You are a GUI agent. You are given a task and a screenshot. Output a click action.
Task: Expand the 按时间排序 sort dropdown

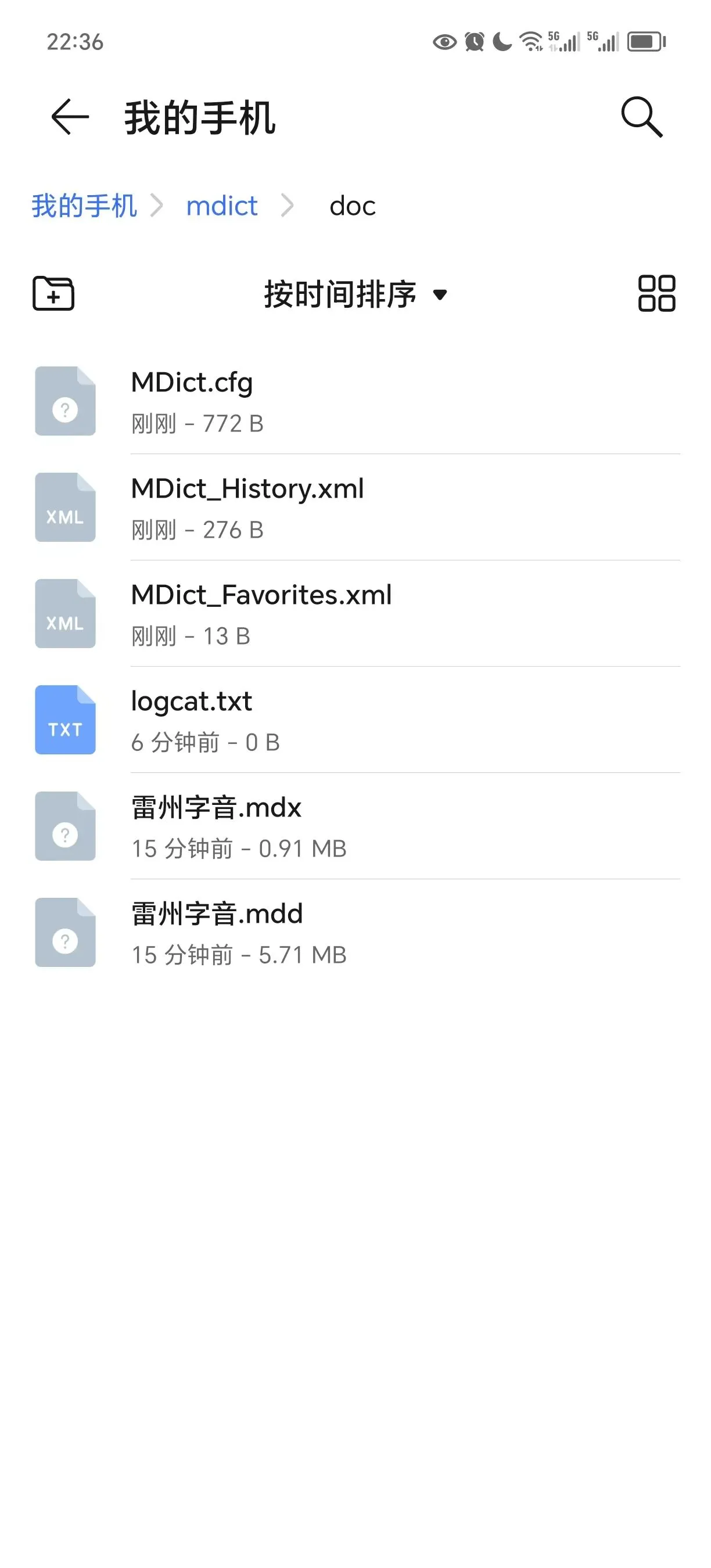pyautogui.click(x=355, y=294)
